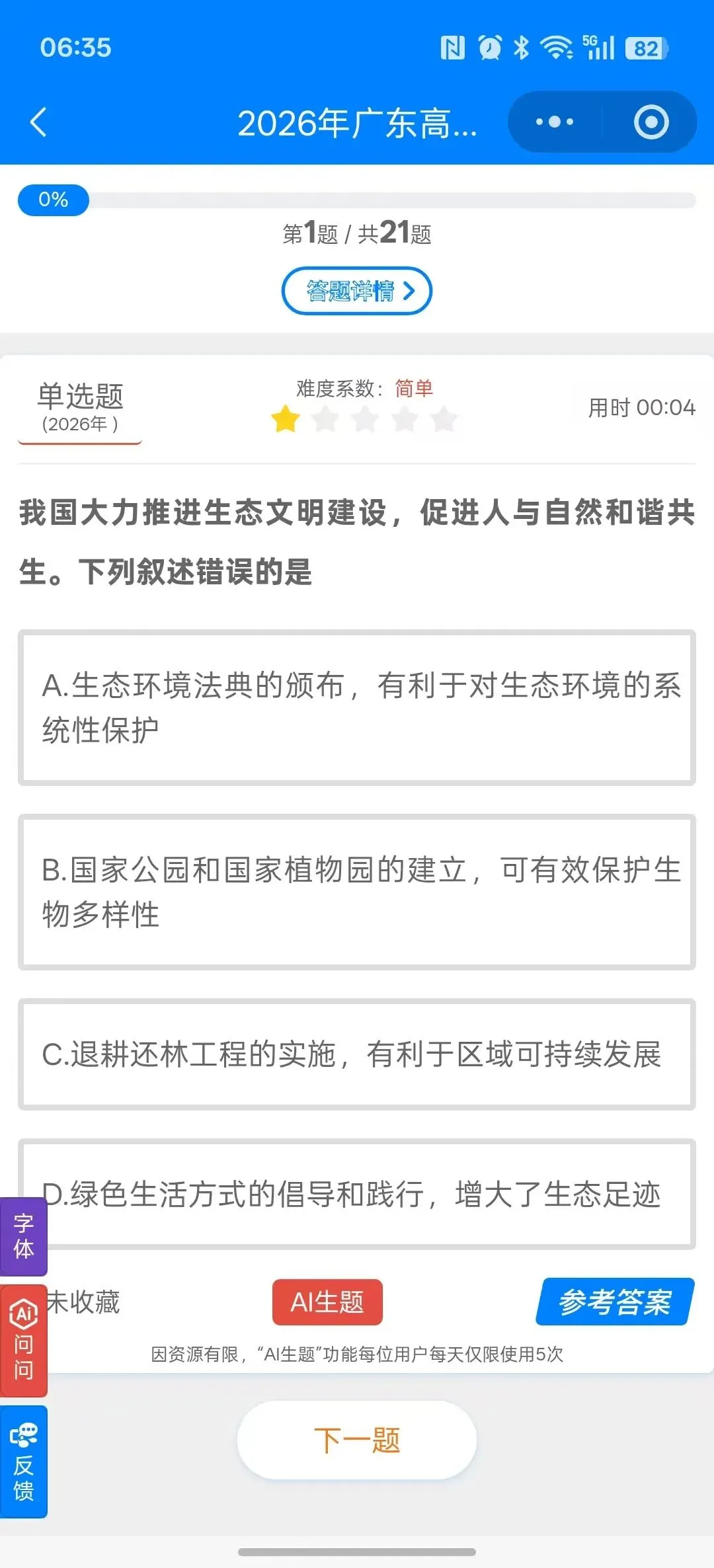
Task: Select option A about 生态环境法典
Action: pyautogui.click(x=357, y=707)
